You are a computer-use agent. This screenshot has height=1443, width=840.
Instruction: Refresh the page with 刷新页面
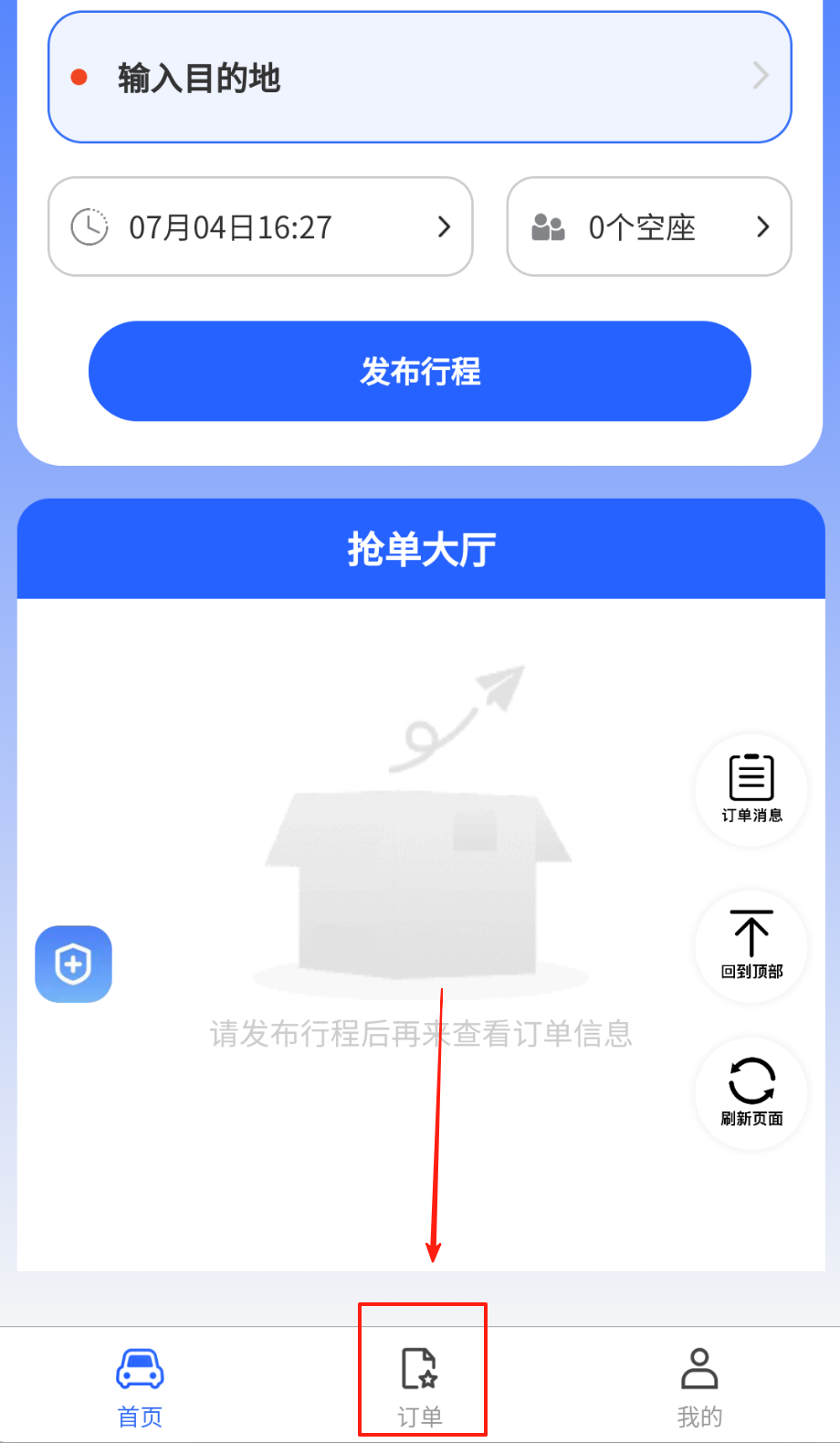click(751, 1092)
